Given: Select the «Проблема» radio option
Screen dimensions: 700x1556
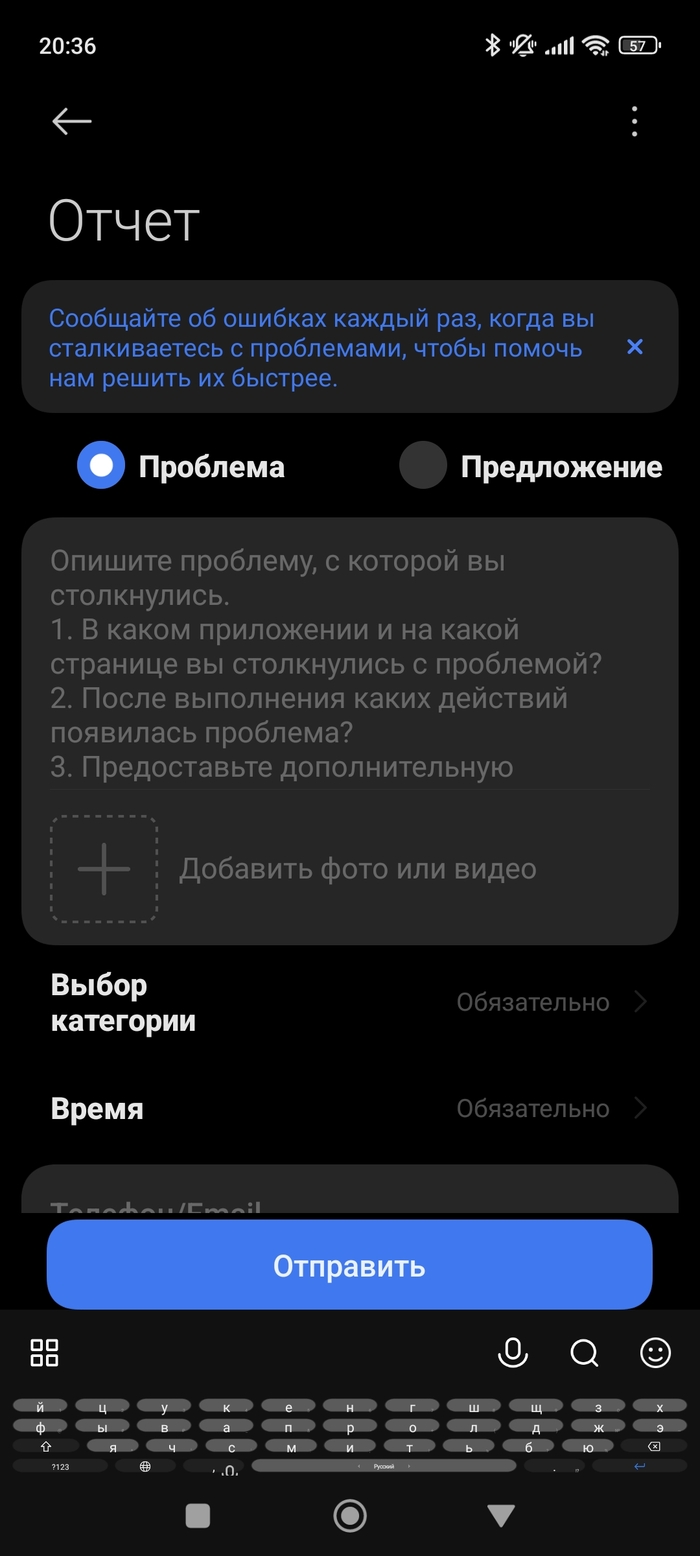Looking at the screenshot, I should (101, 466).
